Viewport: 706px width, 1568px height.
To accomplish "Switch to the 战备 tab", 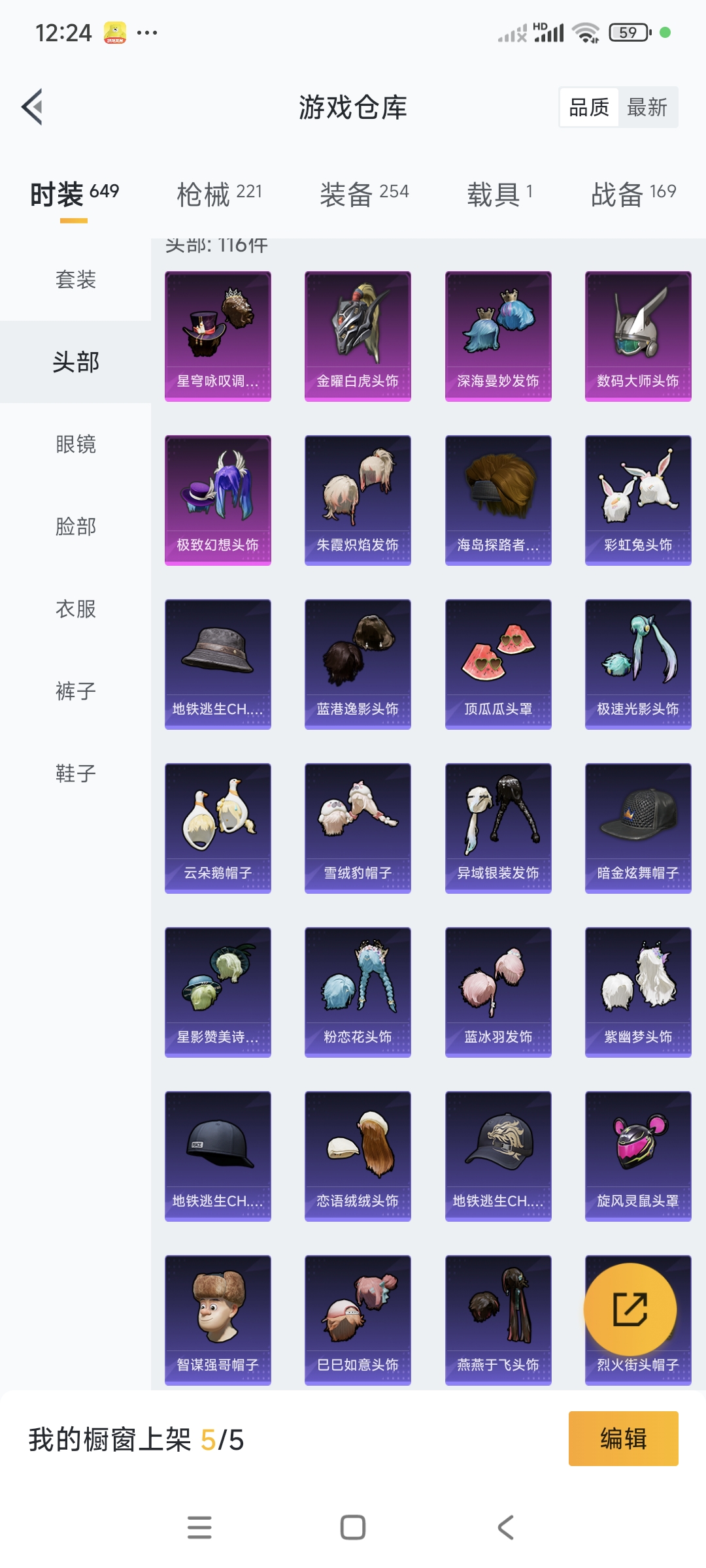I will (633, 194).
